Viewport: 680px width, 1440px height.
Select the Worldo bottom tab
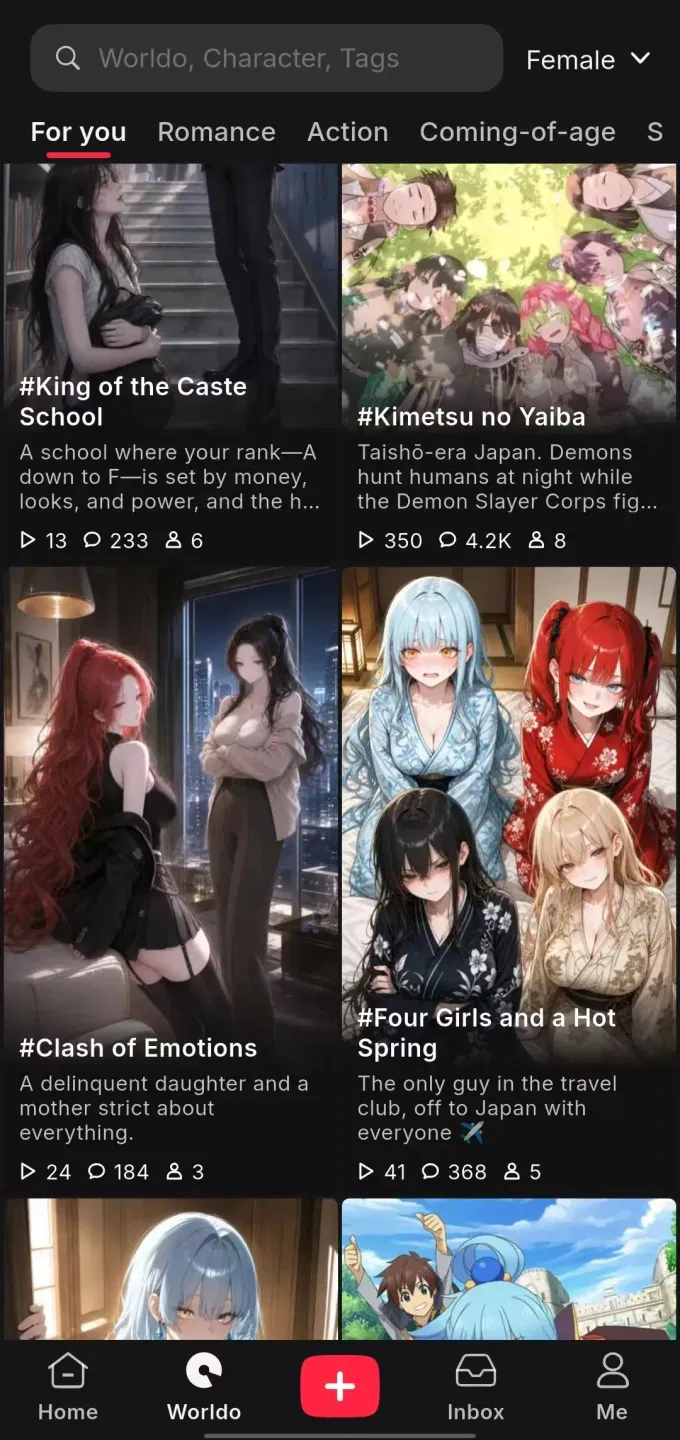tap(204, 1387)
